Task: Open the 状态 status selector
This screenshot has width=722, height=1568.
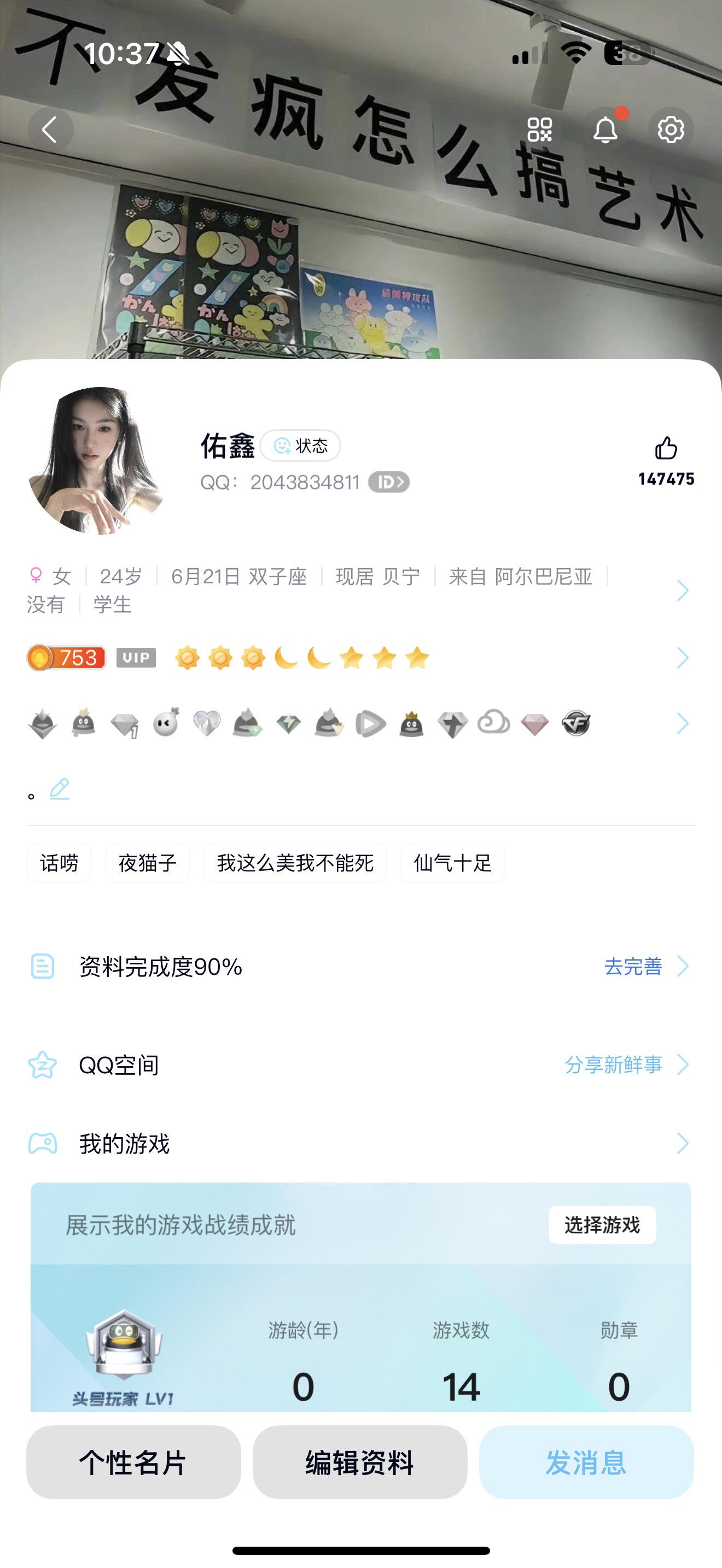Action: pos(301,446)
